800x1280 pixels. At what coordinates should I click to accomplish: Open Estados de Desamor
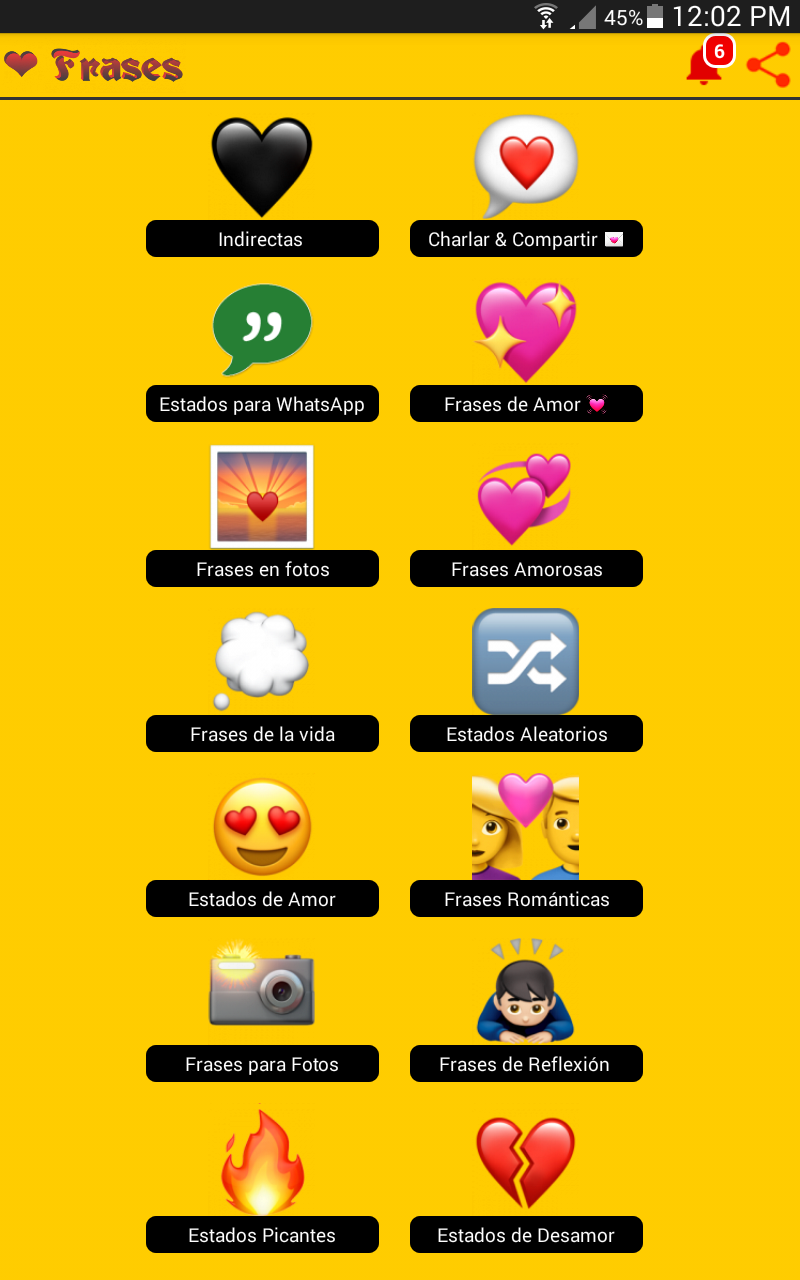pyautogui.click(x=526, y=1235)
